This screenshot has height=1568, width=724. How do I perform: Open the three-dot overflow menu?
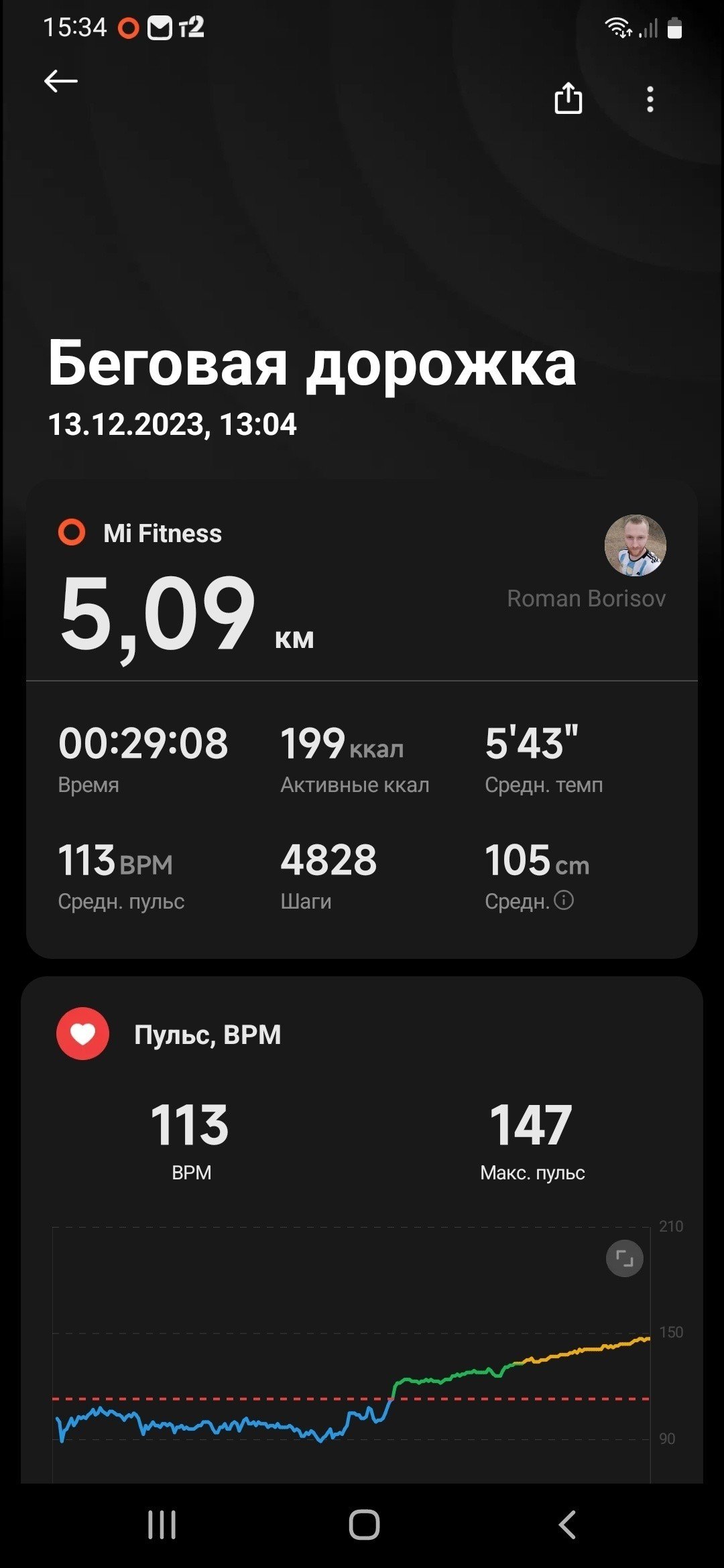click(650, 99)
